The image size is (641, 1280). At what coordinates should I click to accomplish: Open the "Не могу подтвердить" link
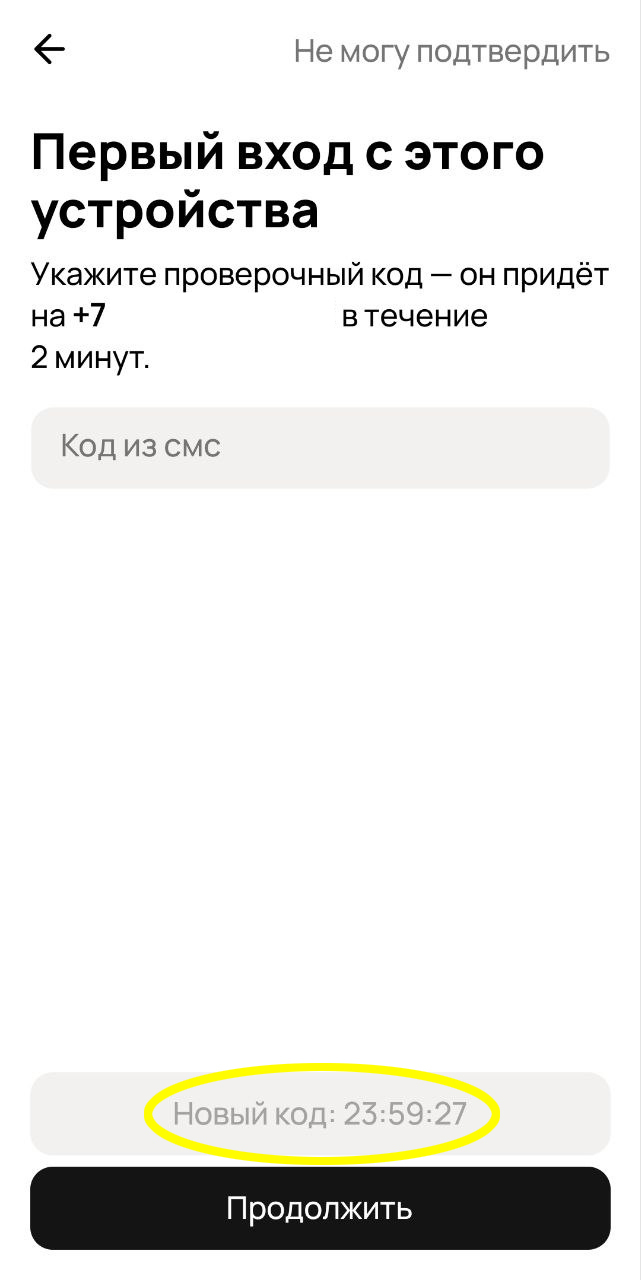pyautogui.click(x=451, y=51)
